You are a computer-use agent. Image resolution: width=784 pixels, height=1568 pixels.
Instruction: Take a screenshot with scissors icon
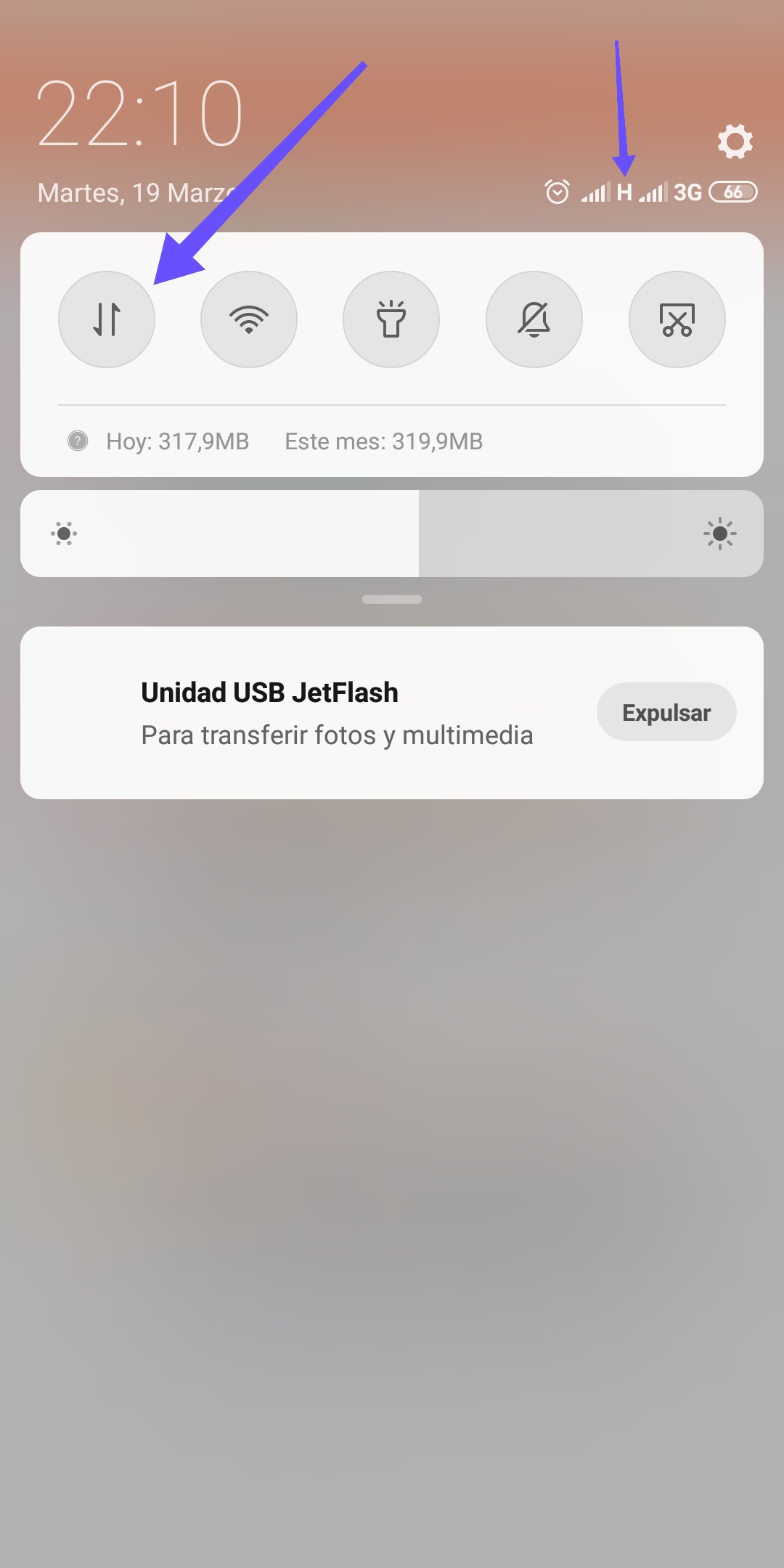point(677,319)
